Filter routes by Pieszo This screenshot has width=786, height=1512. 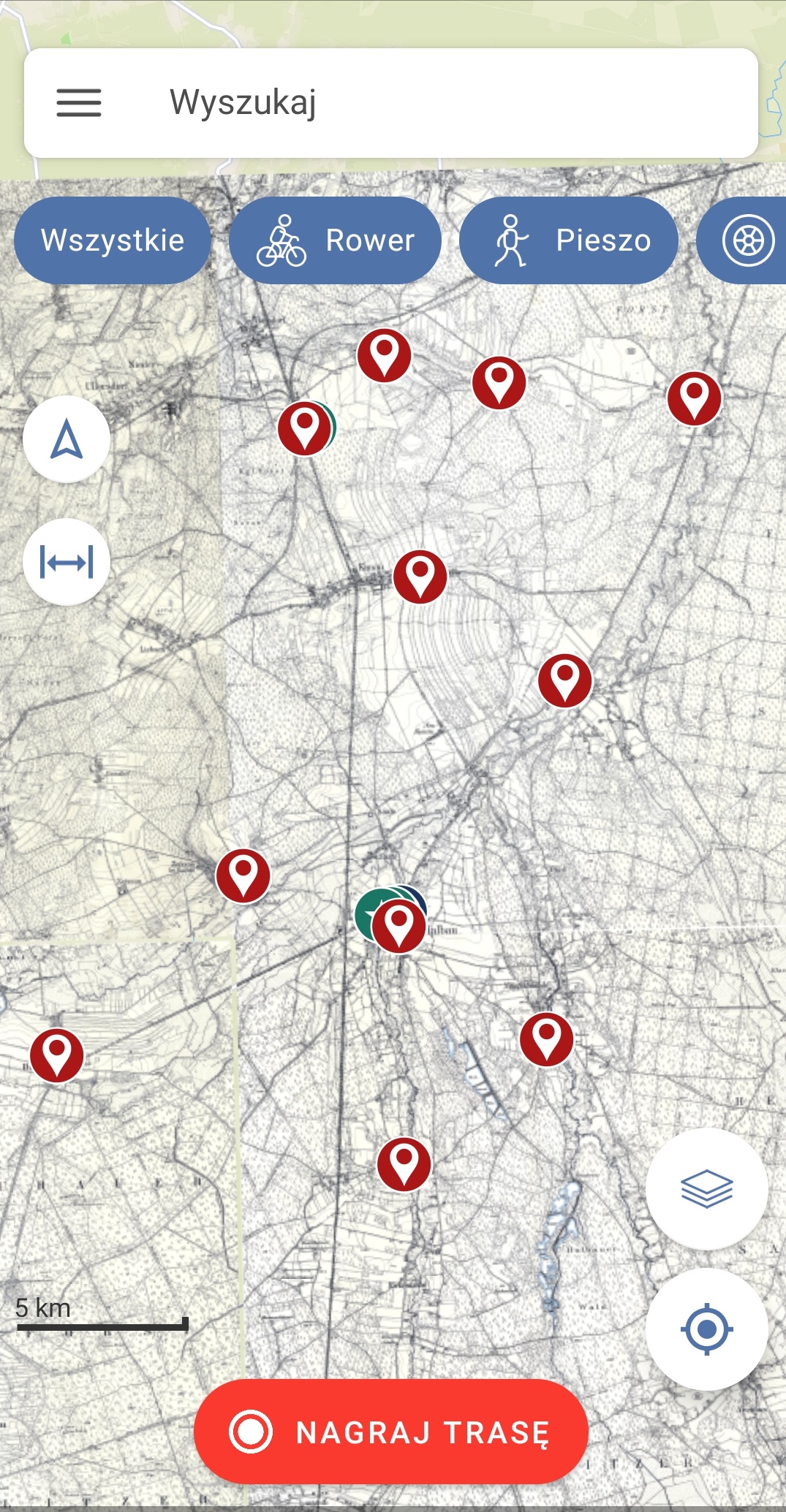point(568,240)
